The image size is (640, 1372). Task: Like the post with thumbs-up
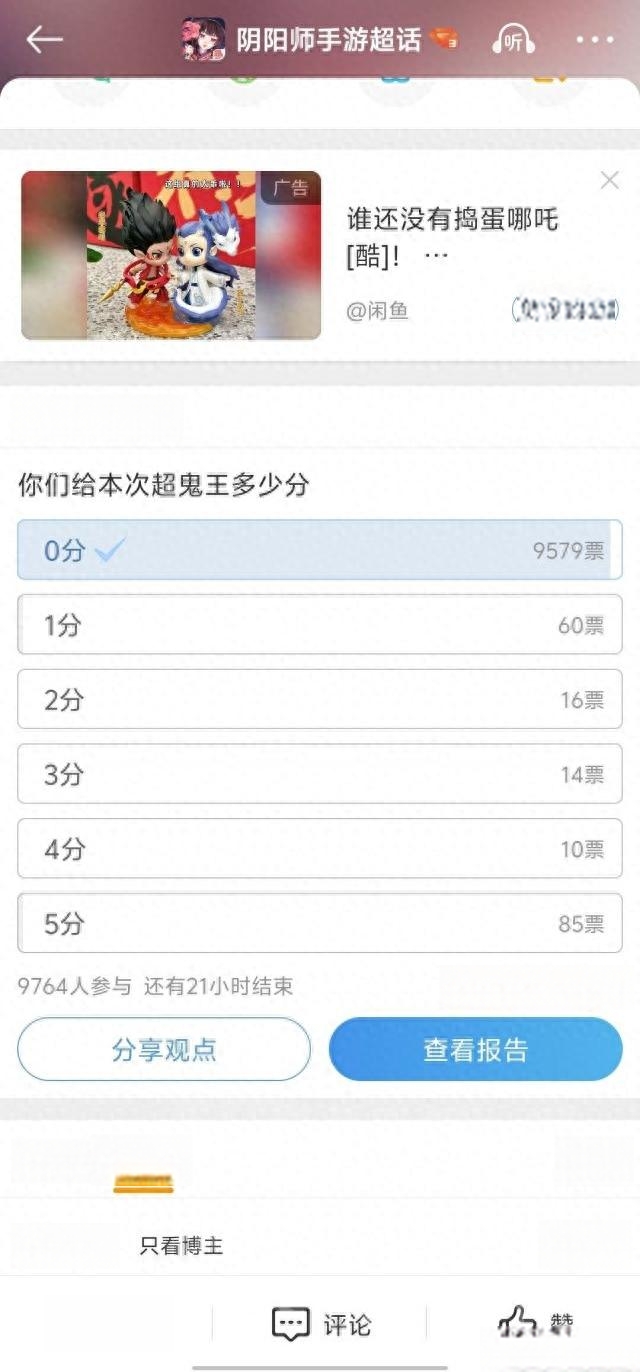pyautogui.click(x=536, y=1324)
